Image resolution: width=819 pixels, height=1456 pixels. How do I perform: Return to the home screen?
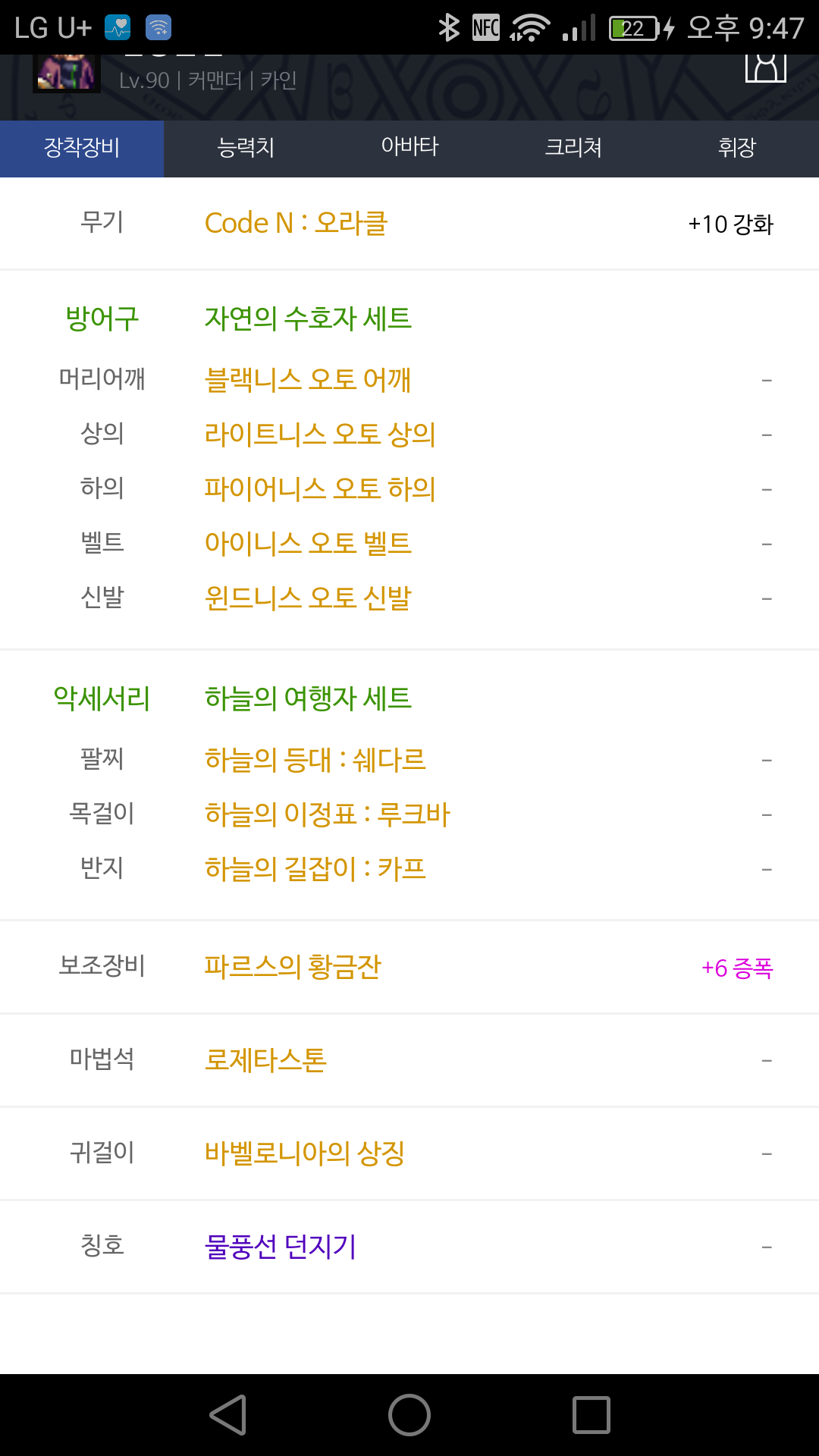pos(409,1415)
